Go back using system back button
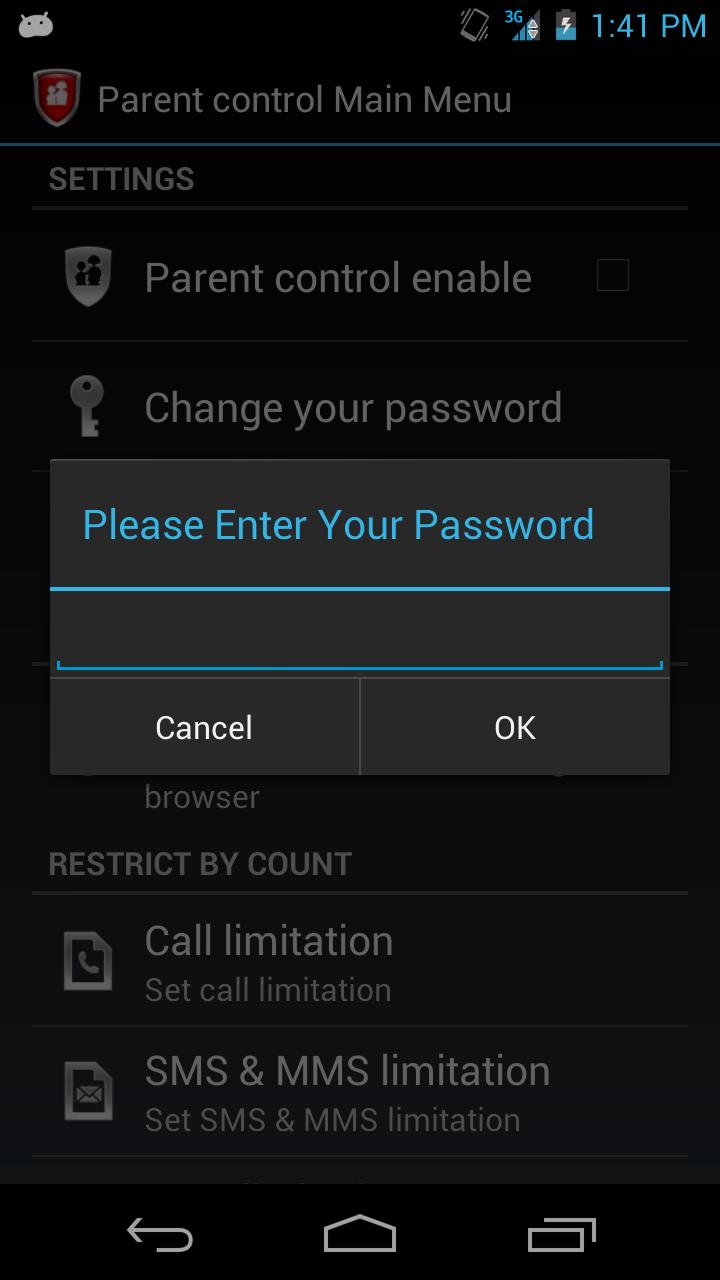 pyautogui.click(x=160, y=1235)
